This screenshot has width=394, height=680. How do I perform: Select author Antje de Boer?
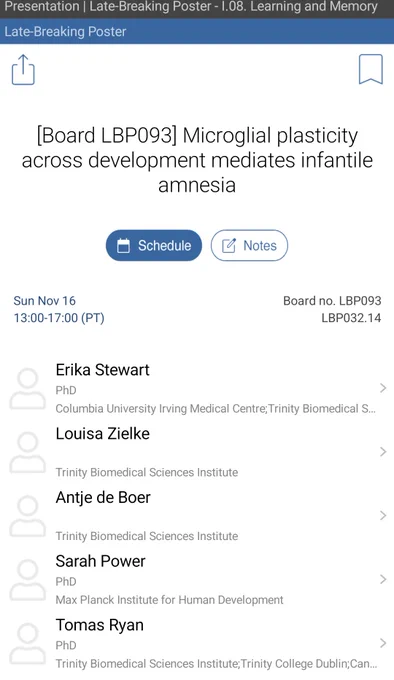tap(197, 516)
